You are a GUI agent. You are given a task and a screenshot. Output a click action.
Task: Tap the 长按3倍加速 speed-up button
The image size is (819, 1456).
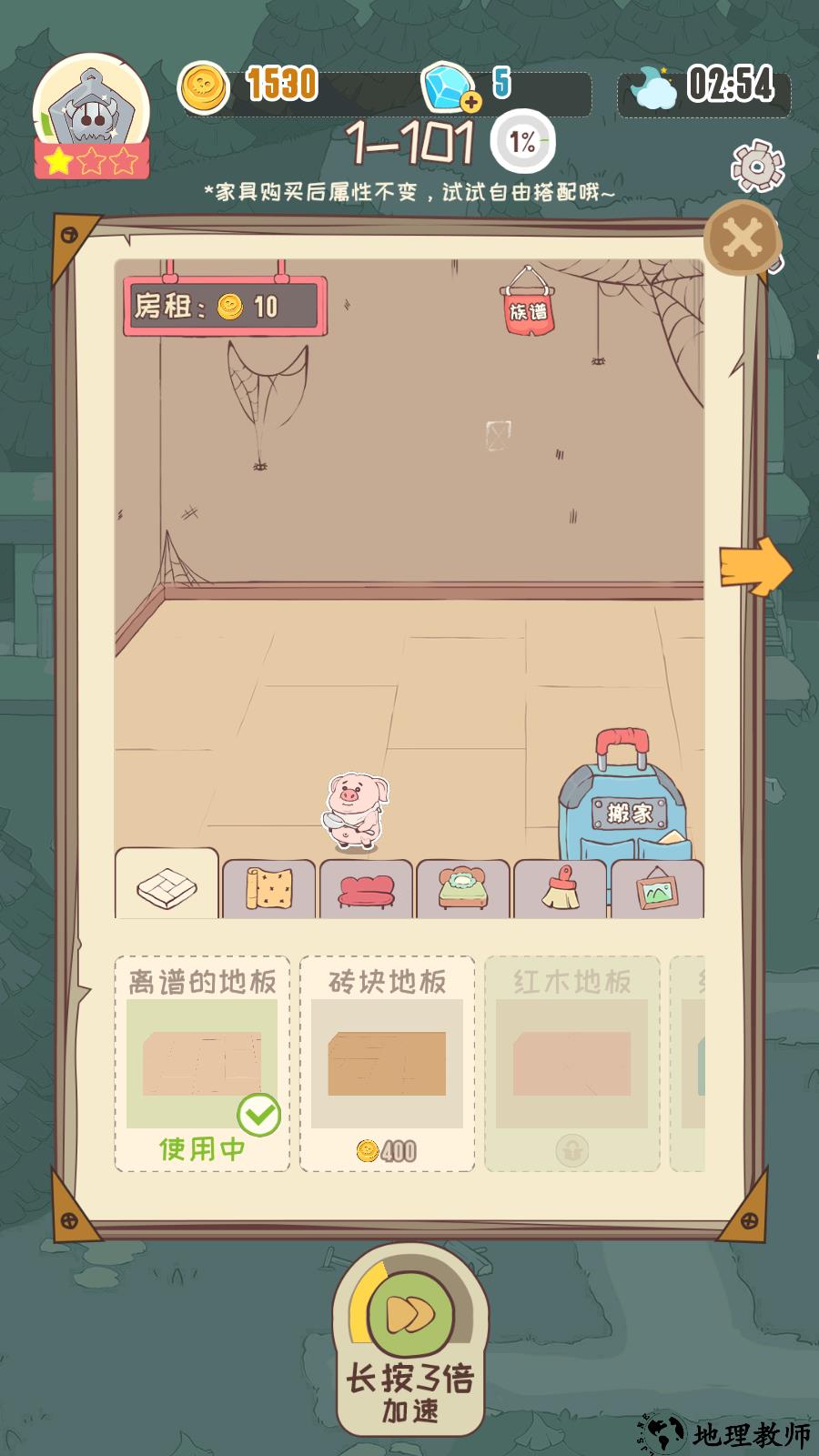pyautogui.click(x=410, y=1338)
